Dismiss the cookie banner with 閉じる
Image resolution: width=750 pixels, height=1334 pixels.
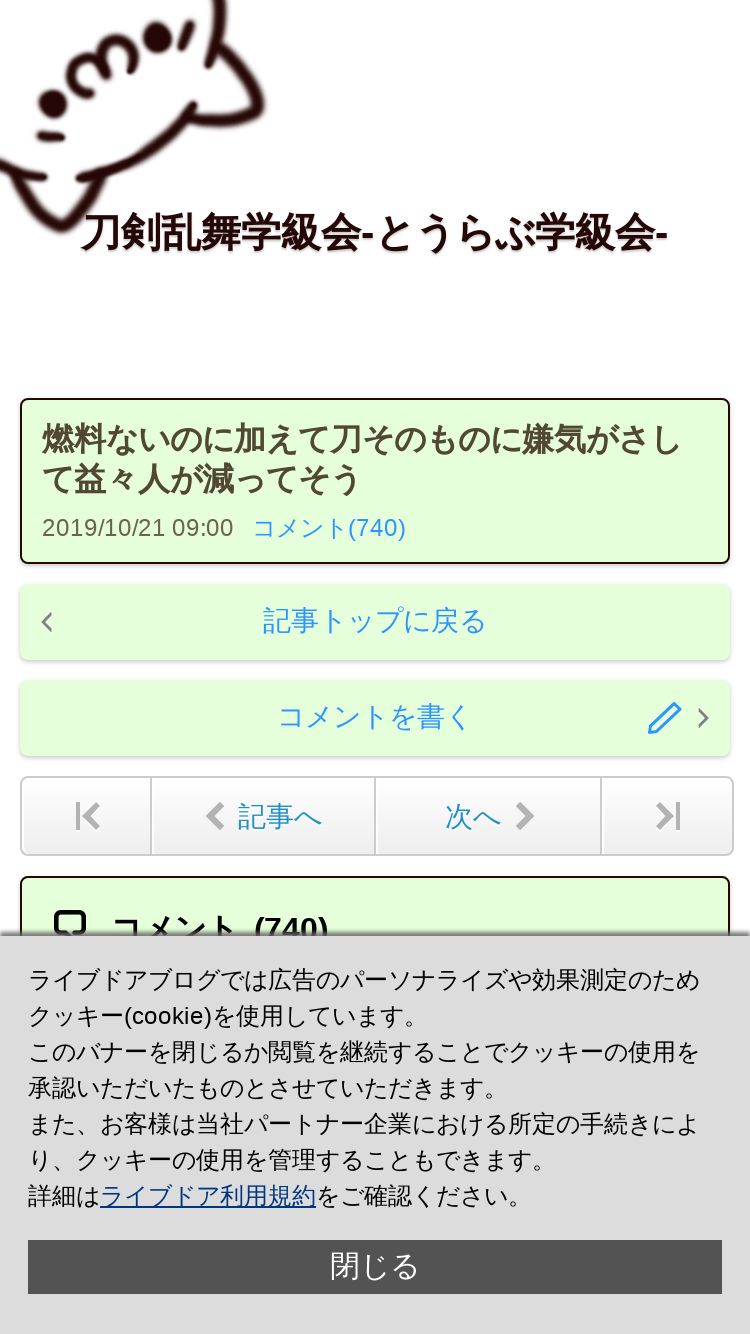[x=375, y=1267]
